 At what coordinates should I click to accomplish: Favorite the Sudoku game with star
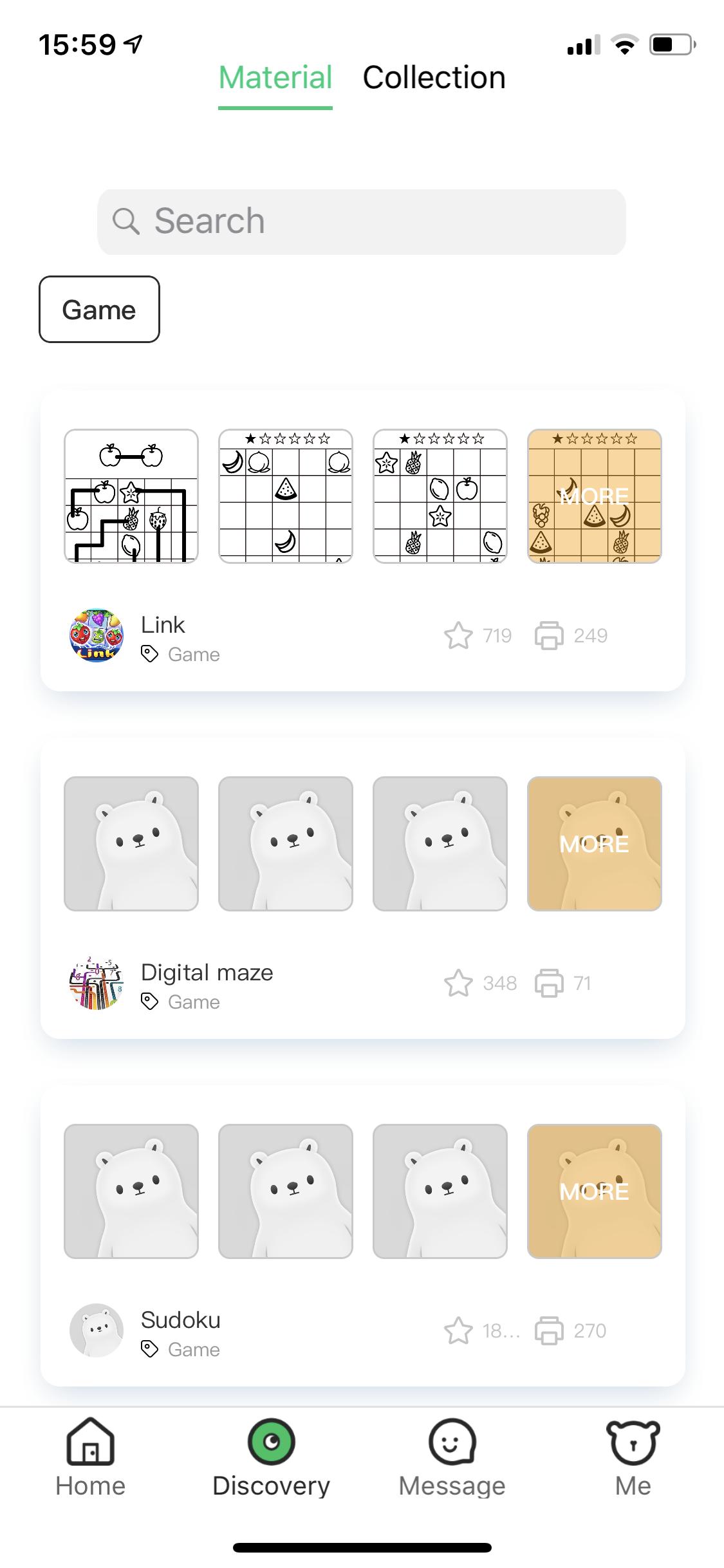click(x=458, y=1330)
